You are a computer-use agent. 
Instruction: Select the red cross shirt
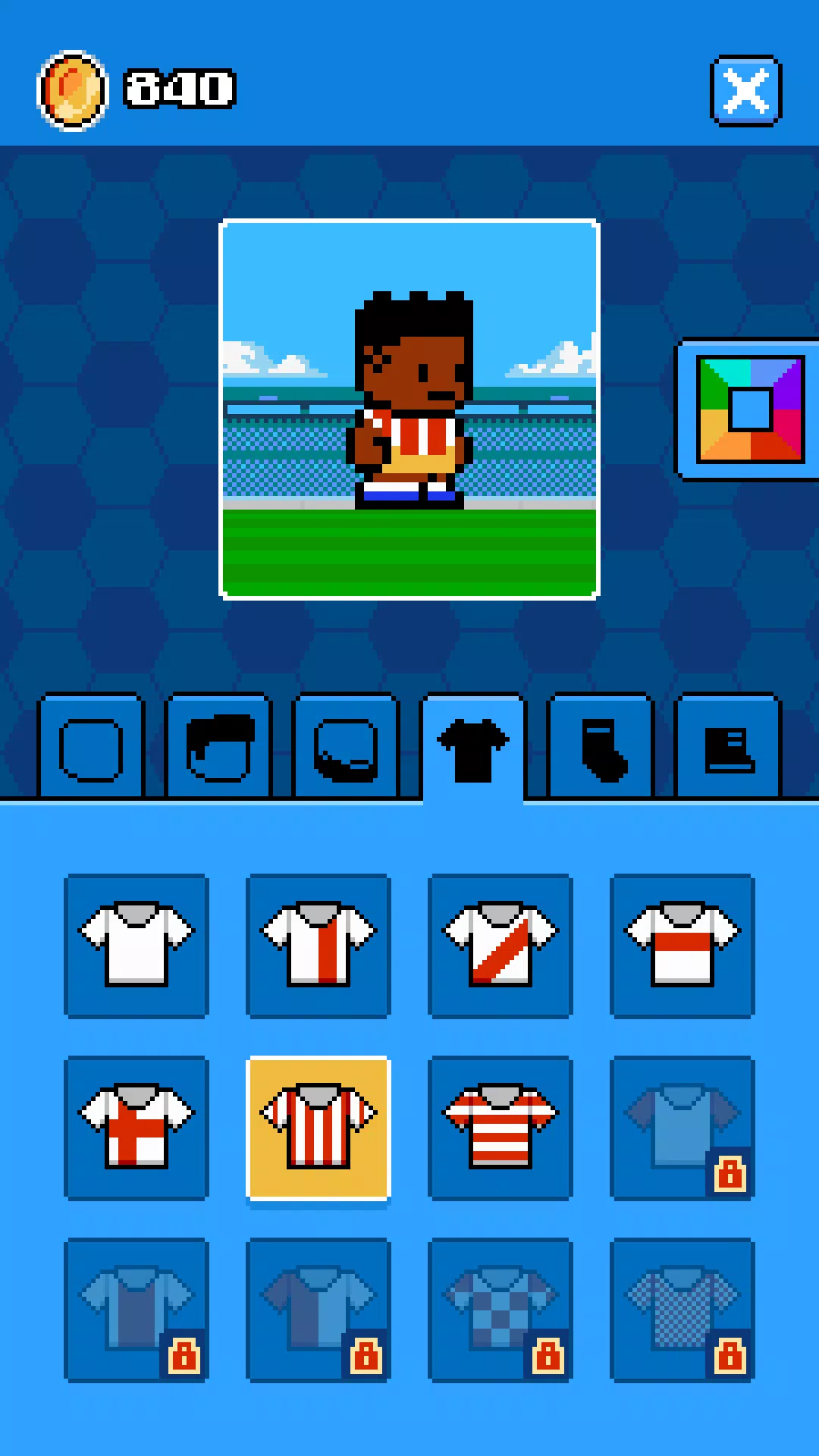(x=136, y=1128)
